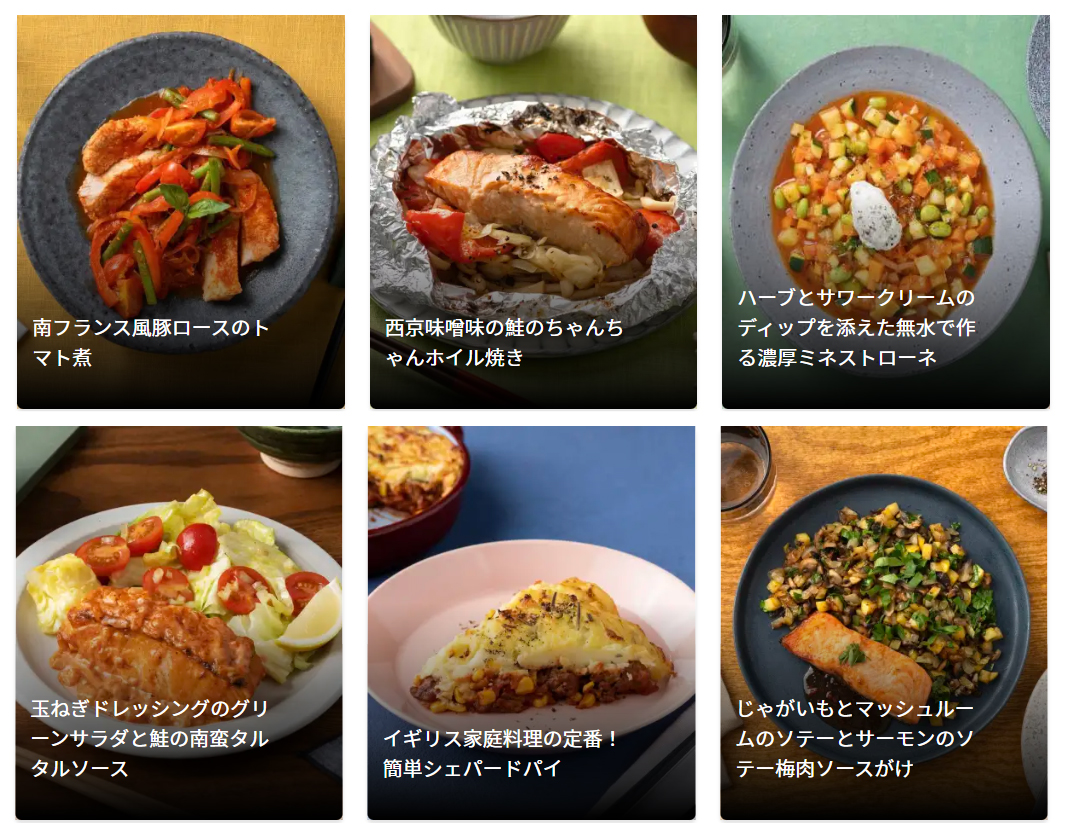
Task: View the 西京味噌味の鮭のちゃんちゃんホイル焼き recipe
Action: [533, 212]
